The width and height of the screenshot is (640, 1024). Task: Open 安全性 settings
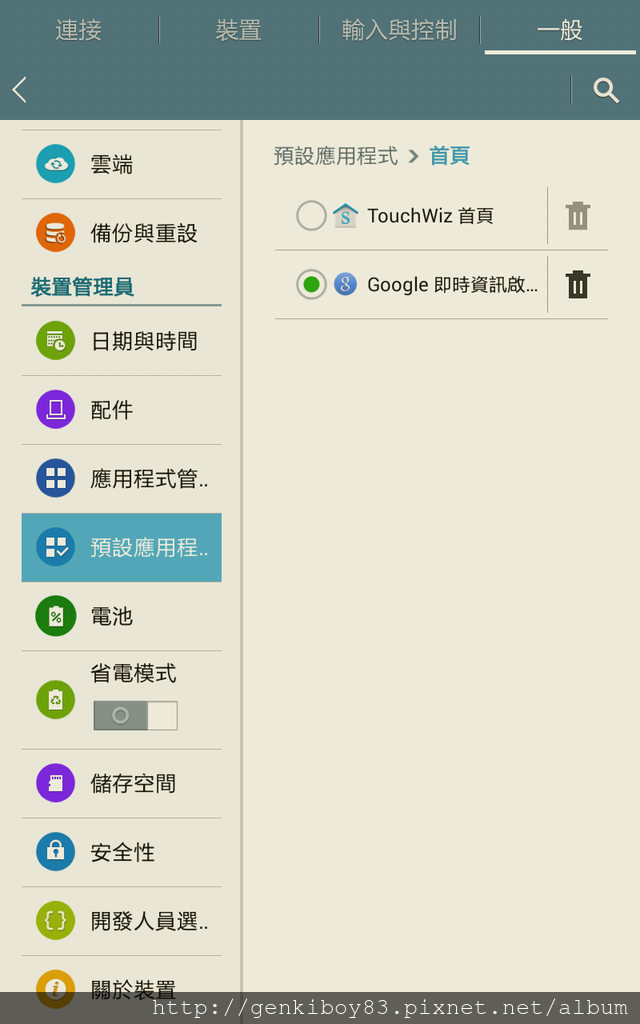click(x=121, y=852)
